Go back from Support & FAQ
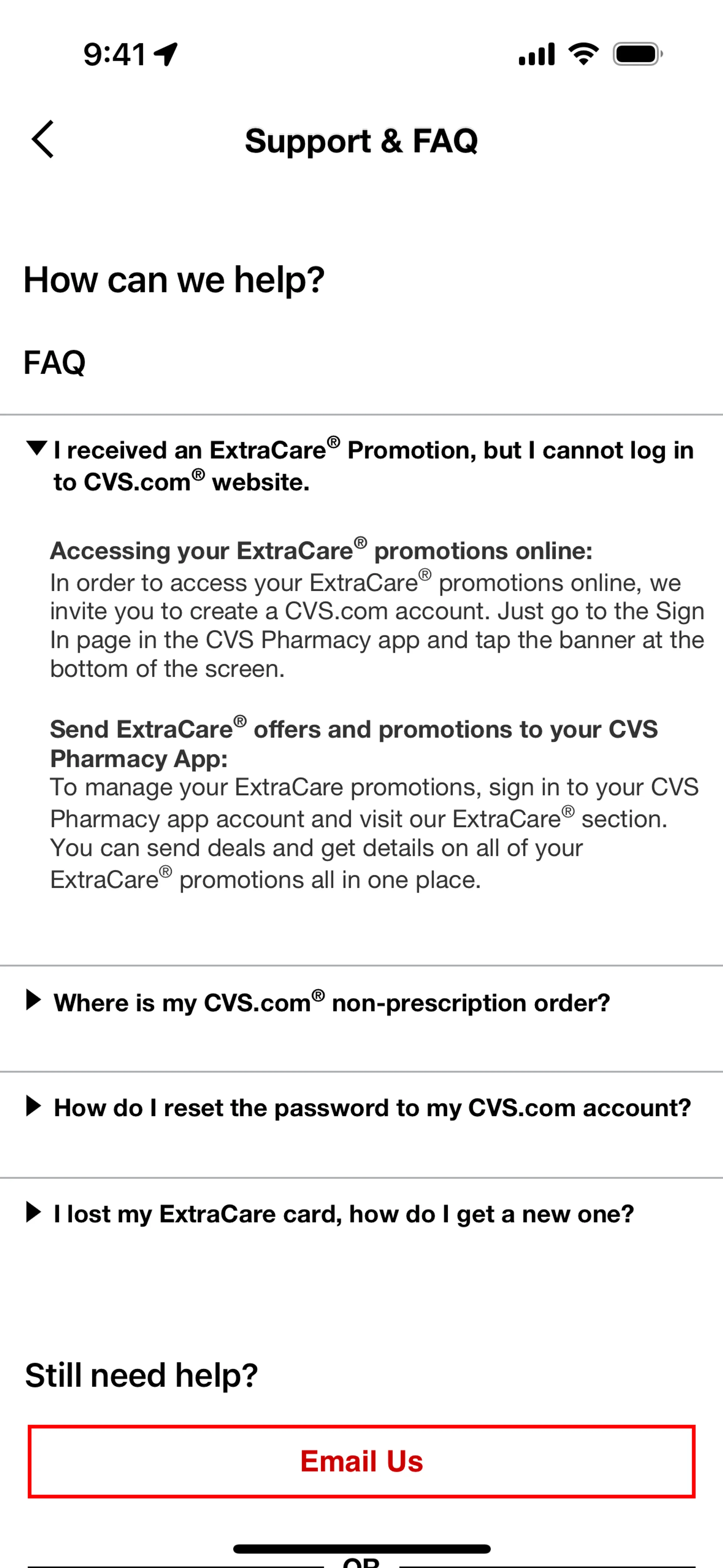The height and width of the screenshot is (1568, 723). click(x=43, y=139)
